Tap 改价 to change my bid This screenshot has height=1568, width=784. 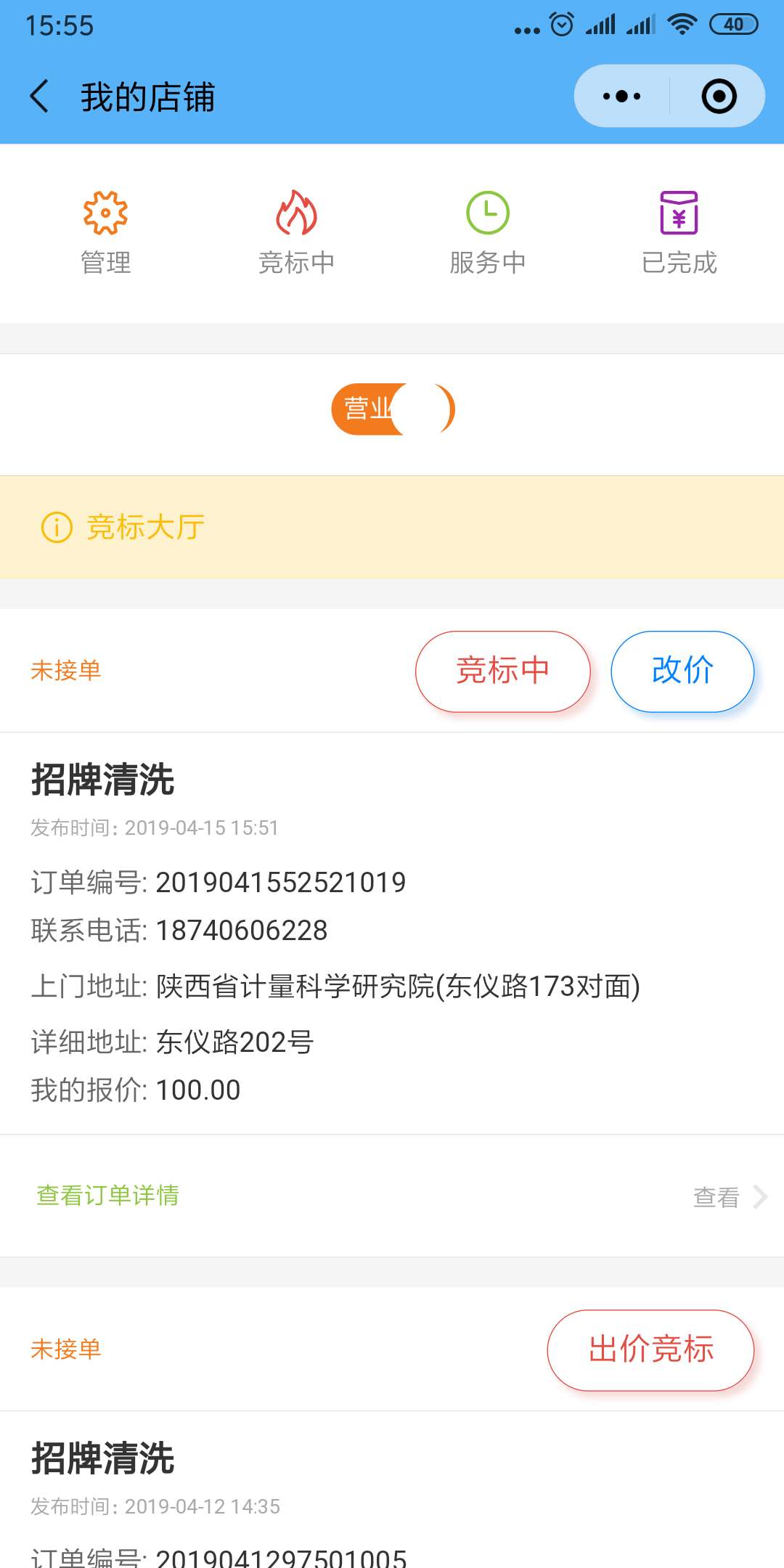coord(682,671)
